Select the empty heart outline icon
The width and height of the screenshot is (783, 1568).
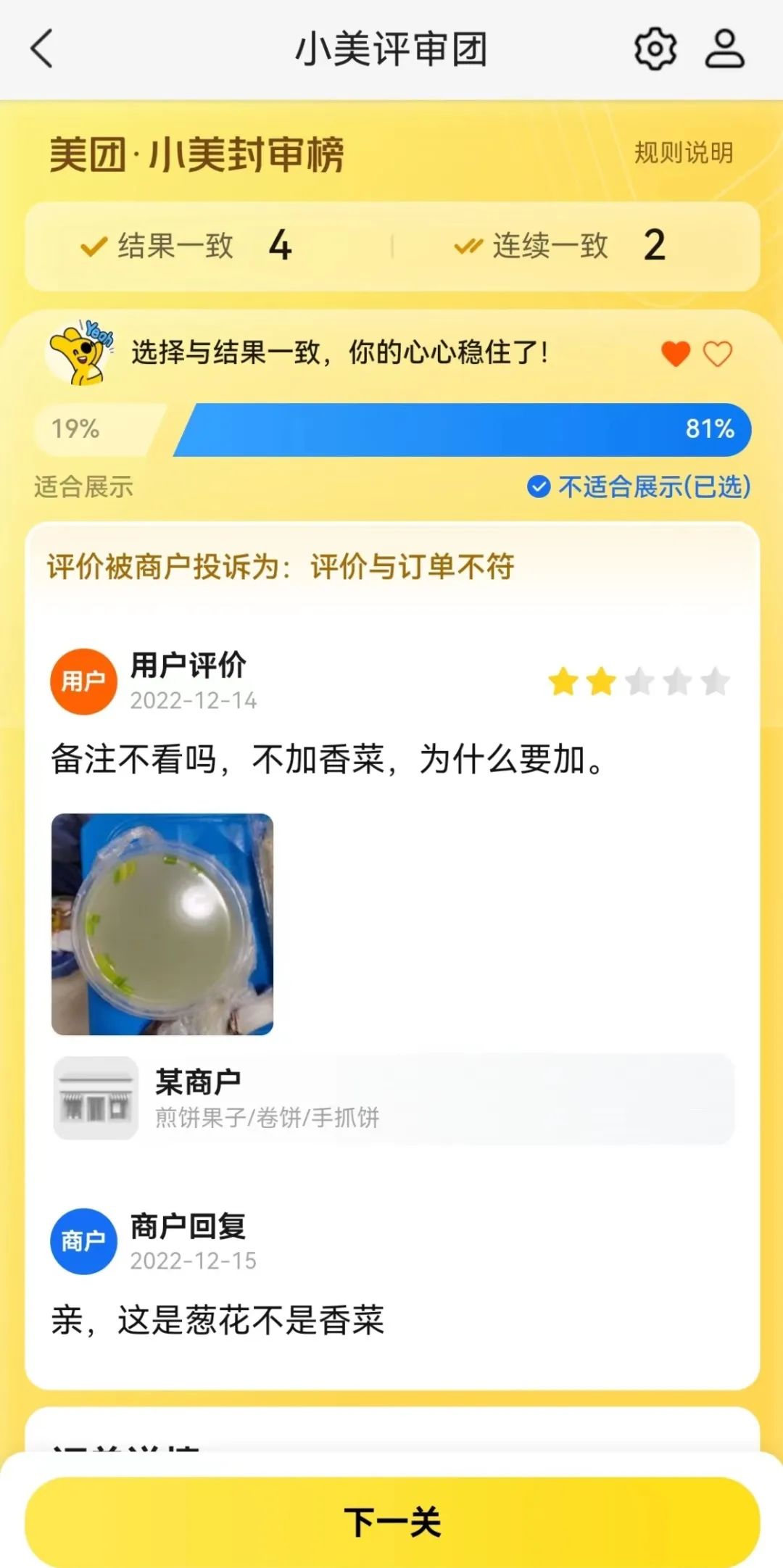[716, 354]
